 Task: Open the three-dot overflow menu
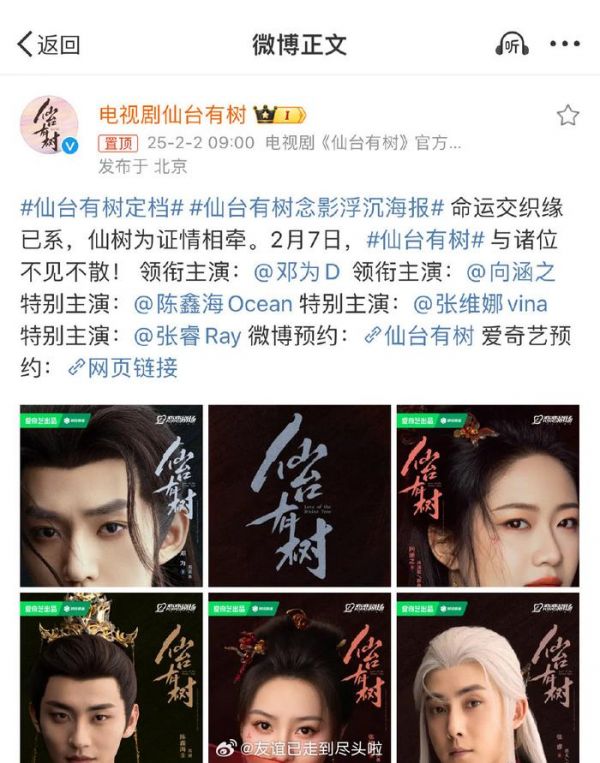coord(564,44)
